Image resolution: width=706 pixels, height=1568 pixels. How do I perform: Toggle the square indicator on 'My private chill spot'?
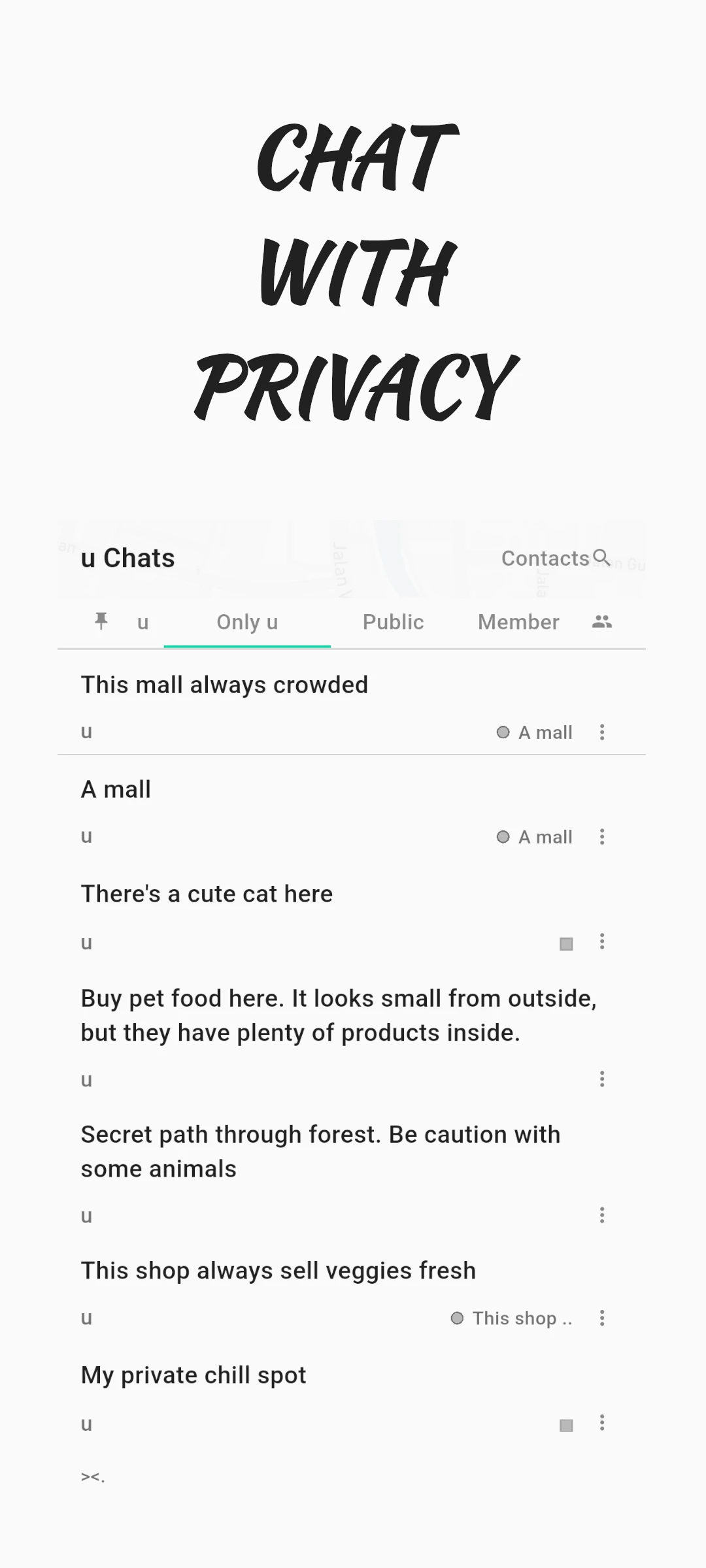(565, 1424)
